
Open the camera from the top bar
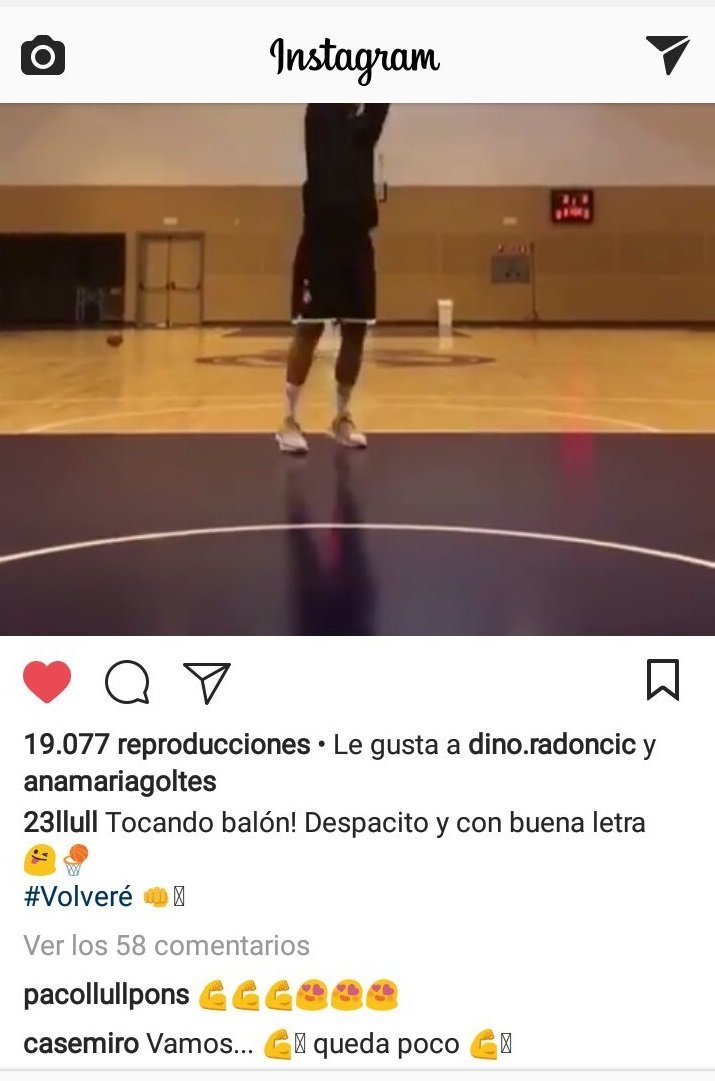(43, 55)
